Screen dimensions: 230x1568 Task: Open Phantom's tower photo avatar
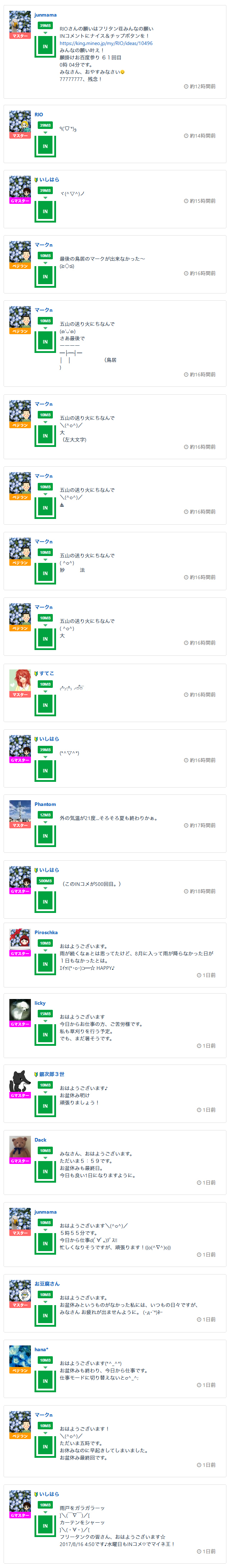click(x=20, y=811)
